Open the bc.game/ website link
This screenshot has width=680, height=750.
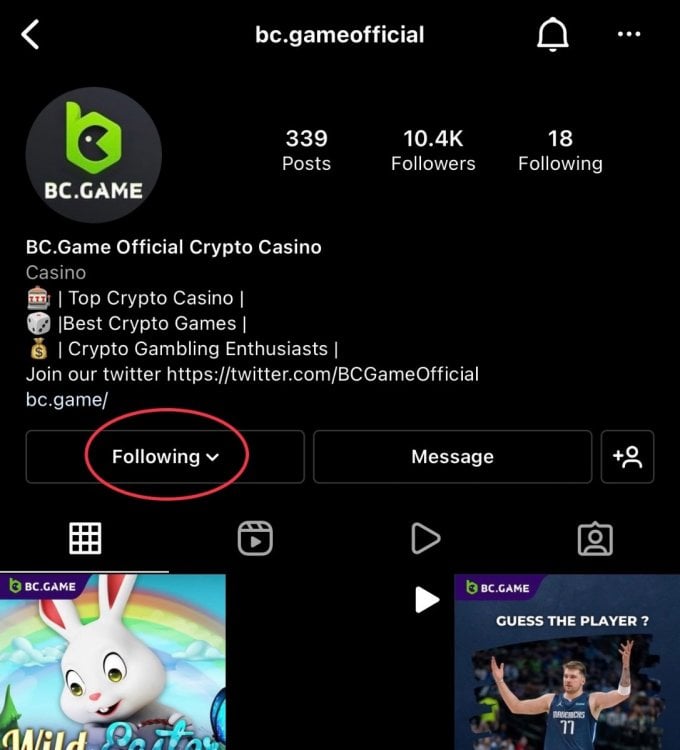67,400
